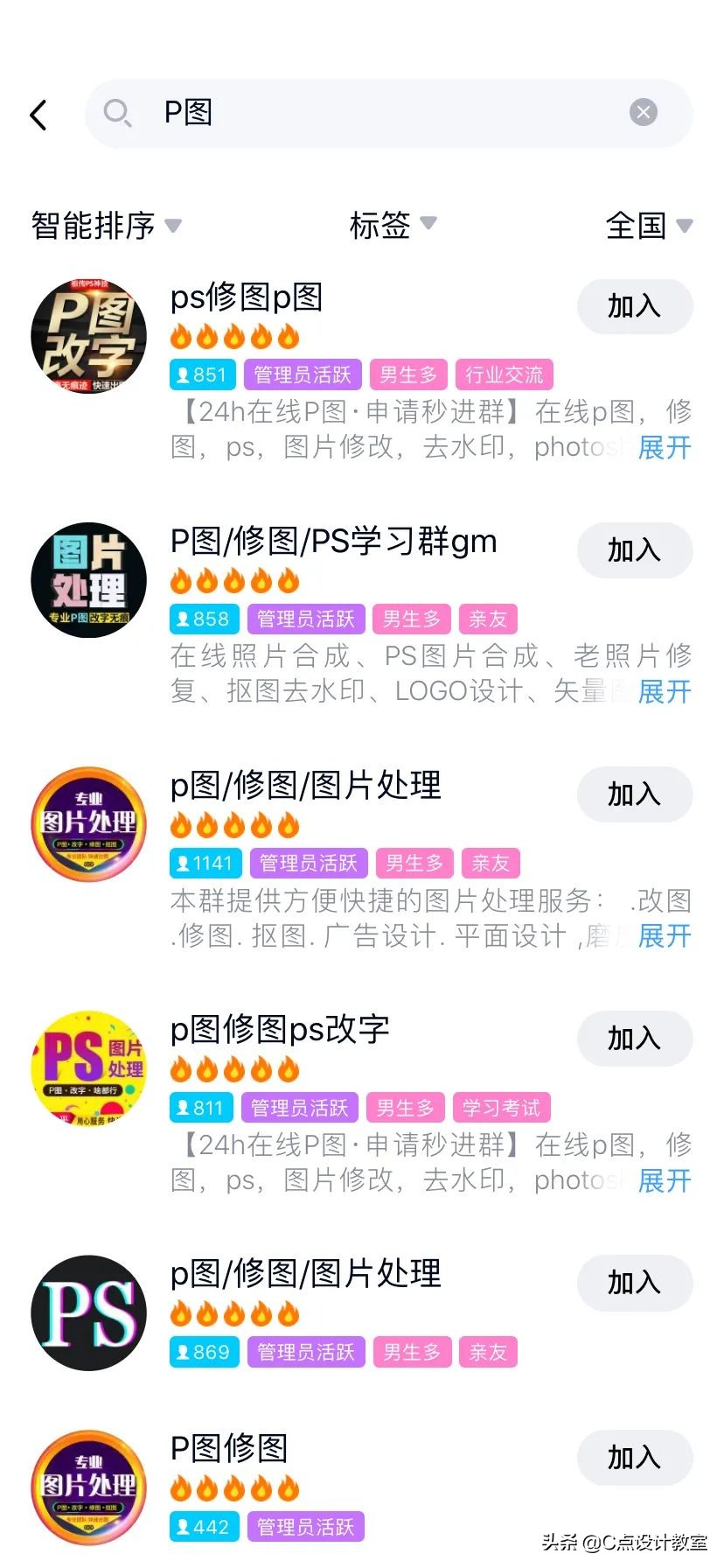The image size is (724, 1568).
Task: Tap the flame rating row of p图/修图/图片处理
Action: 234,824
